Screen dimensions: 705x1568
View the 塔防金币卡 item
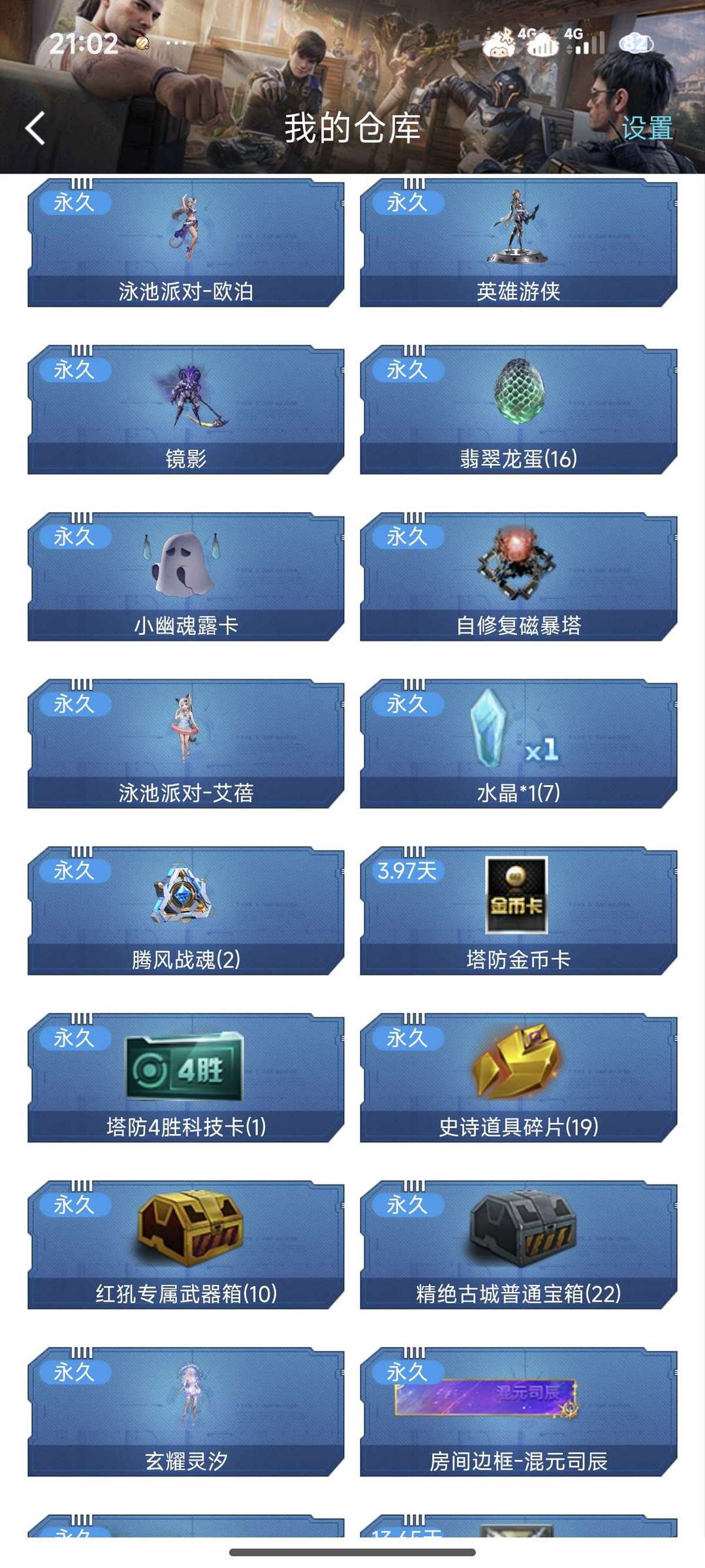pos(519,914)
